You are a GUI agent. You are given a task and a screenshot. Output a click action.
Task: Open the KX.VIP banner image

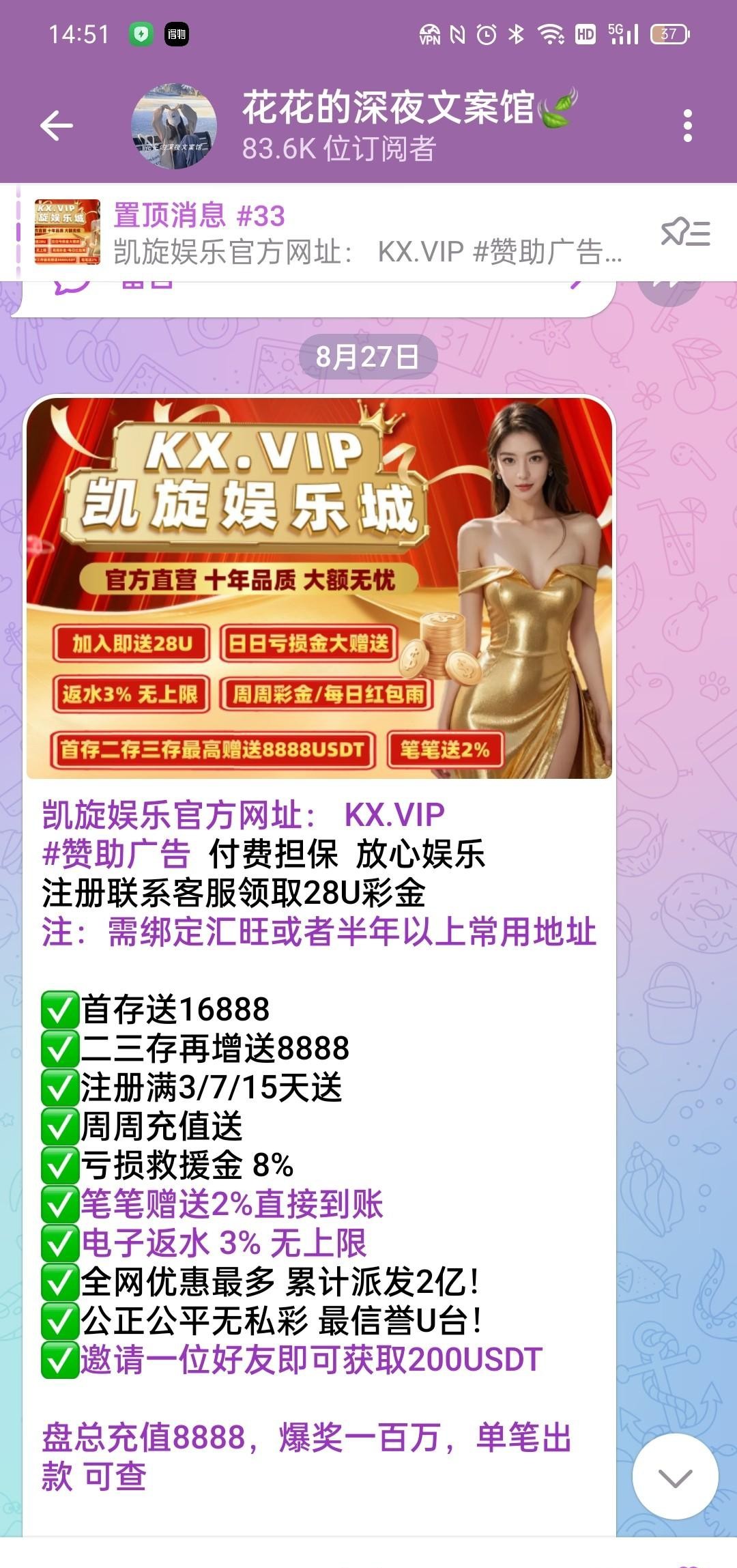319,587
